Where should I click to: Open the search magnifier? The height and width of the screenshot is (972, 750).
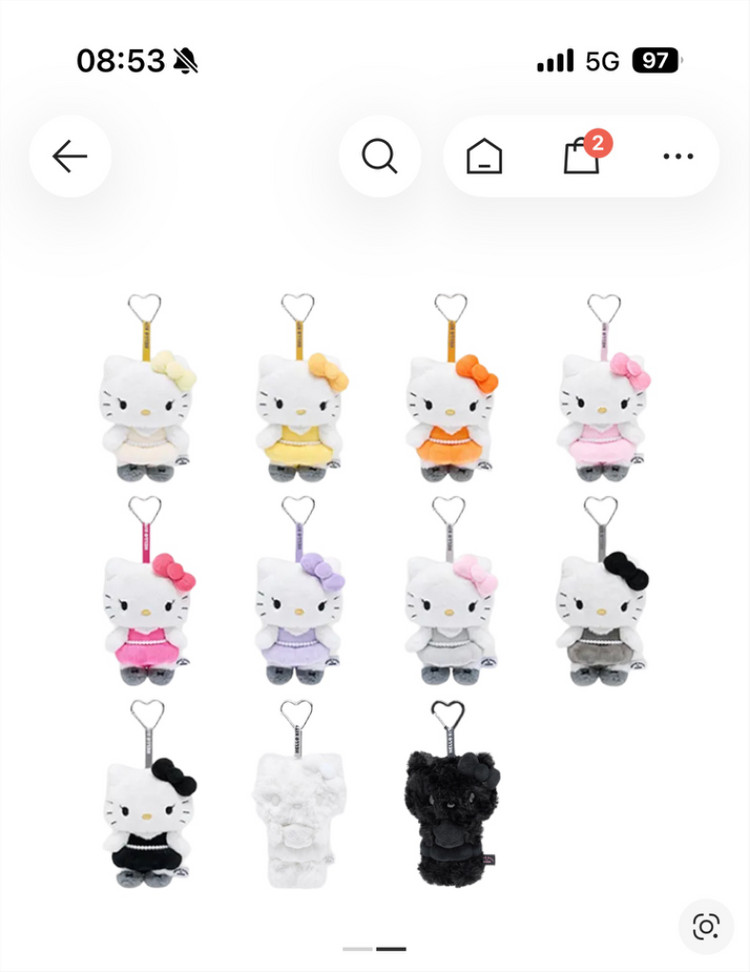(379, 156)
